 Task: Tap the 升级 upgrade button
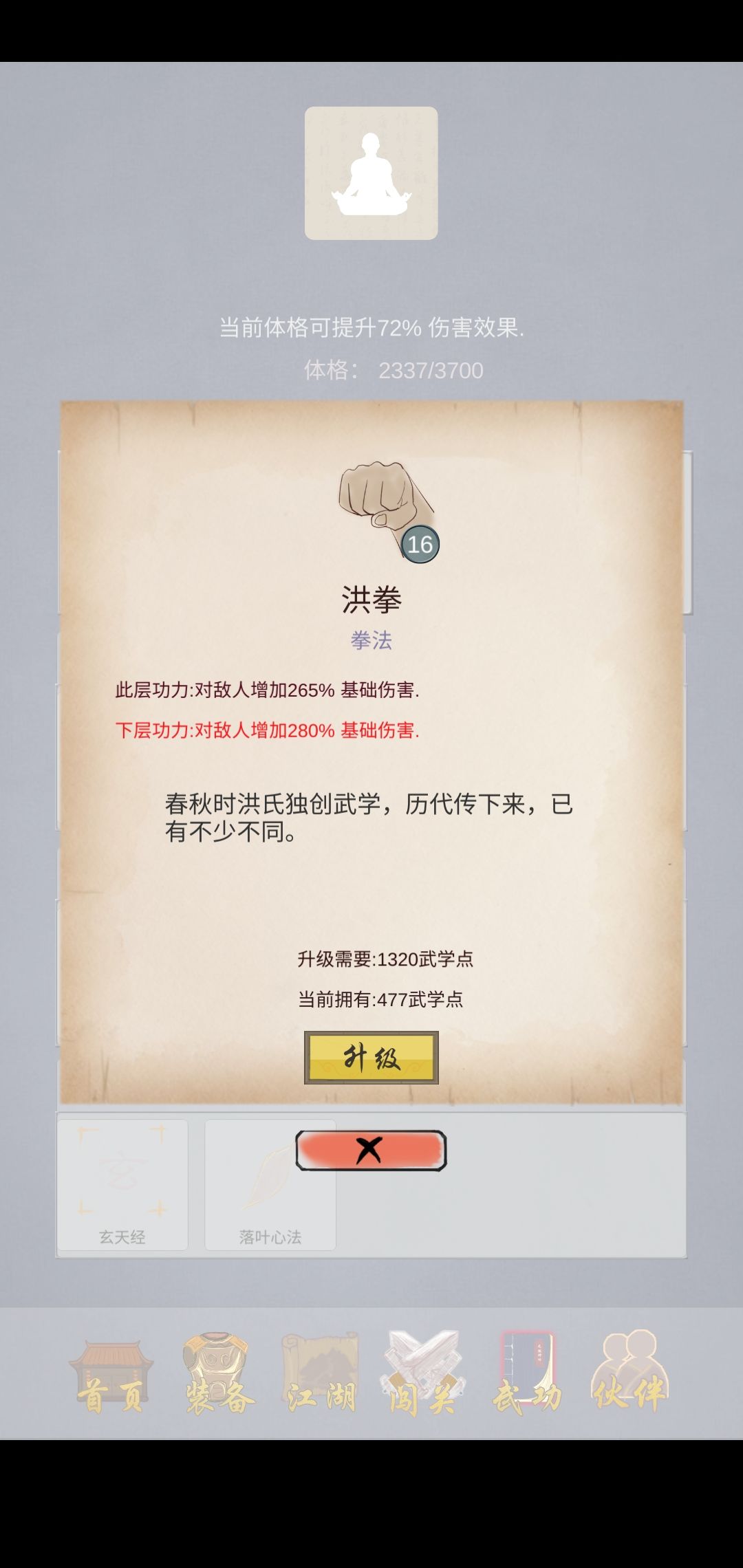pos(371,1058)
